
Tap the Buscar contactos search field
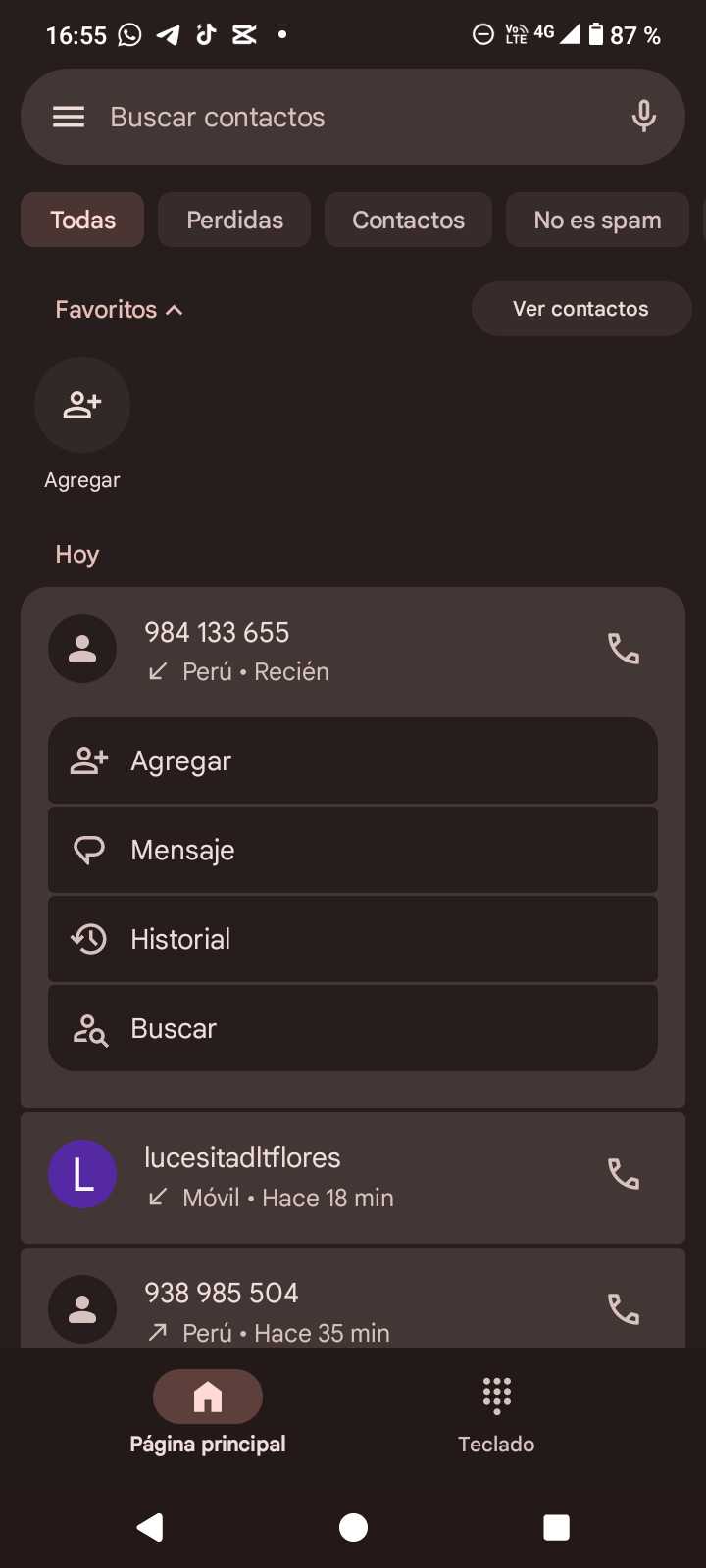click(x=343, y=118)
